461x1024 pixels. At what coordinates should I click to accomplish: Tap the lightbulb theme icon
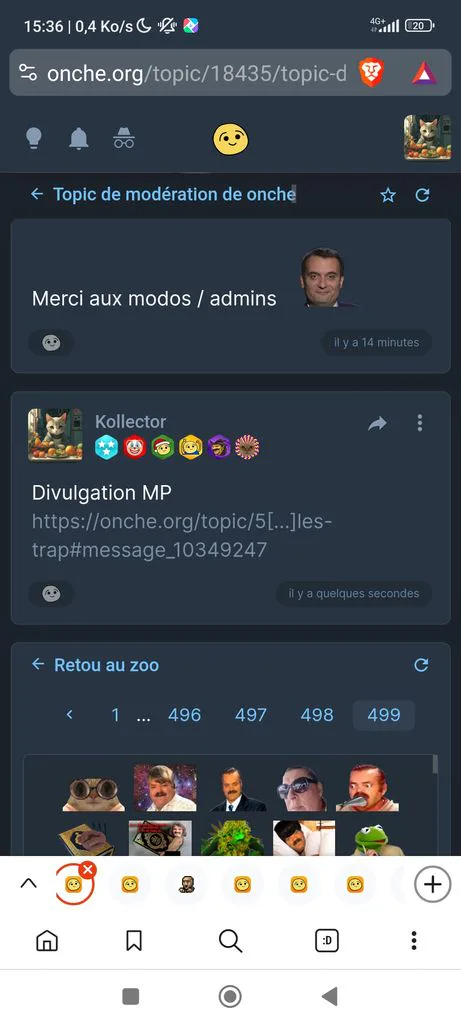[34, 138]
